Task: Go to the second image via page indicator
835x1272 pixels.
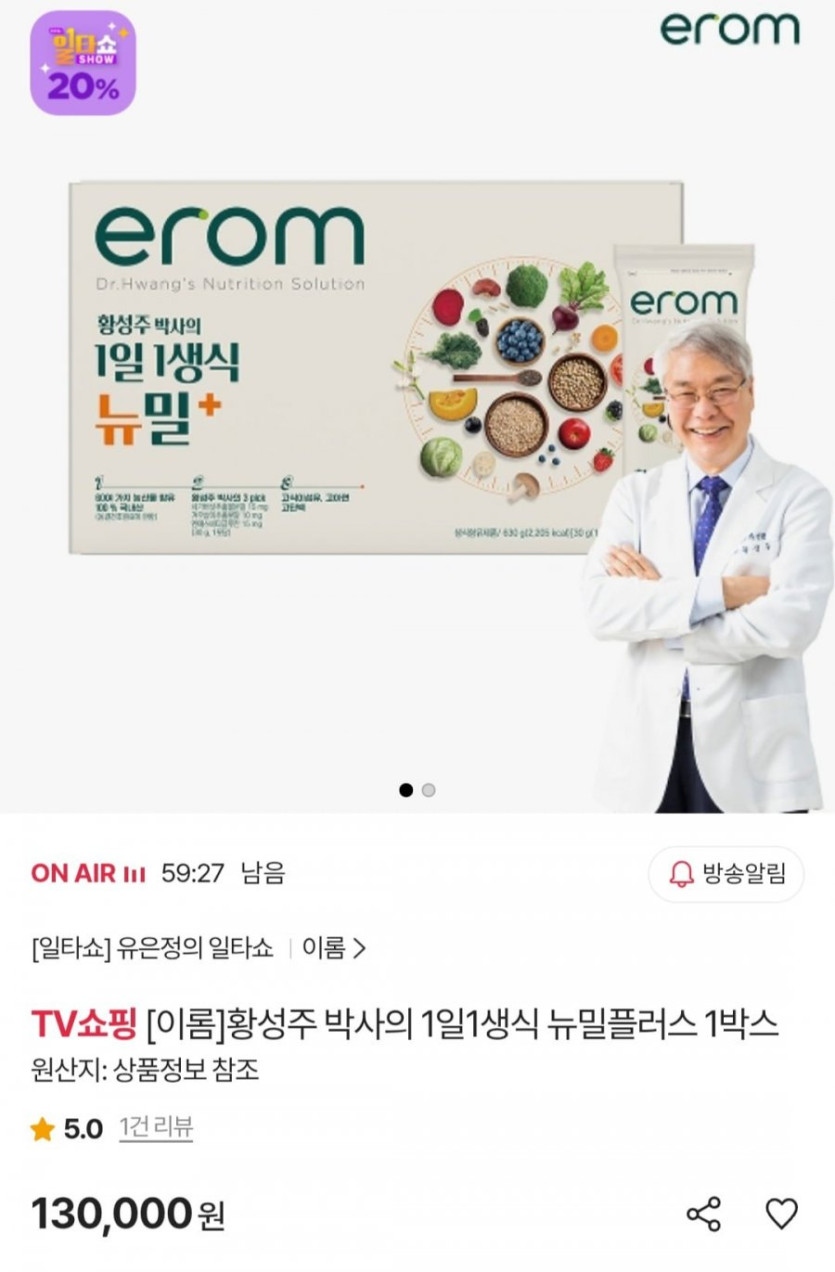Action: (x=429, y=790)
